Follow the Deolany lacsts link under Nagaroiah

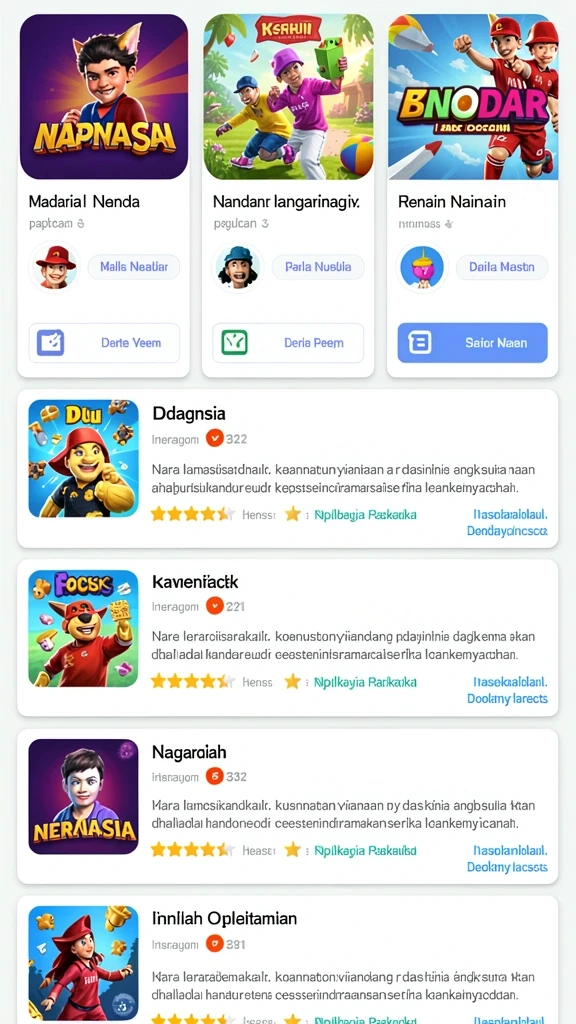[507, 867]
